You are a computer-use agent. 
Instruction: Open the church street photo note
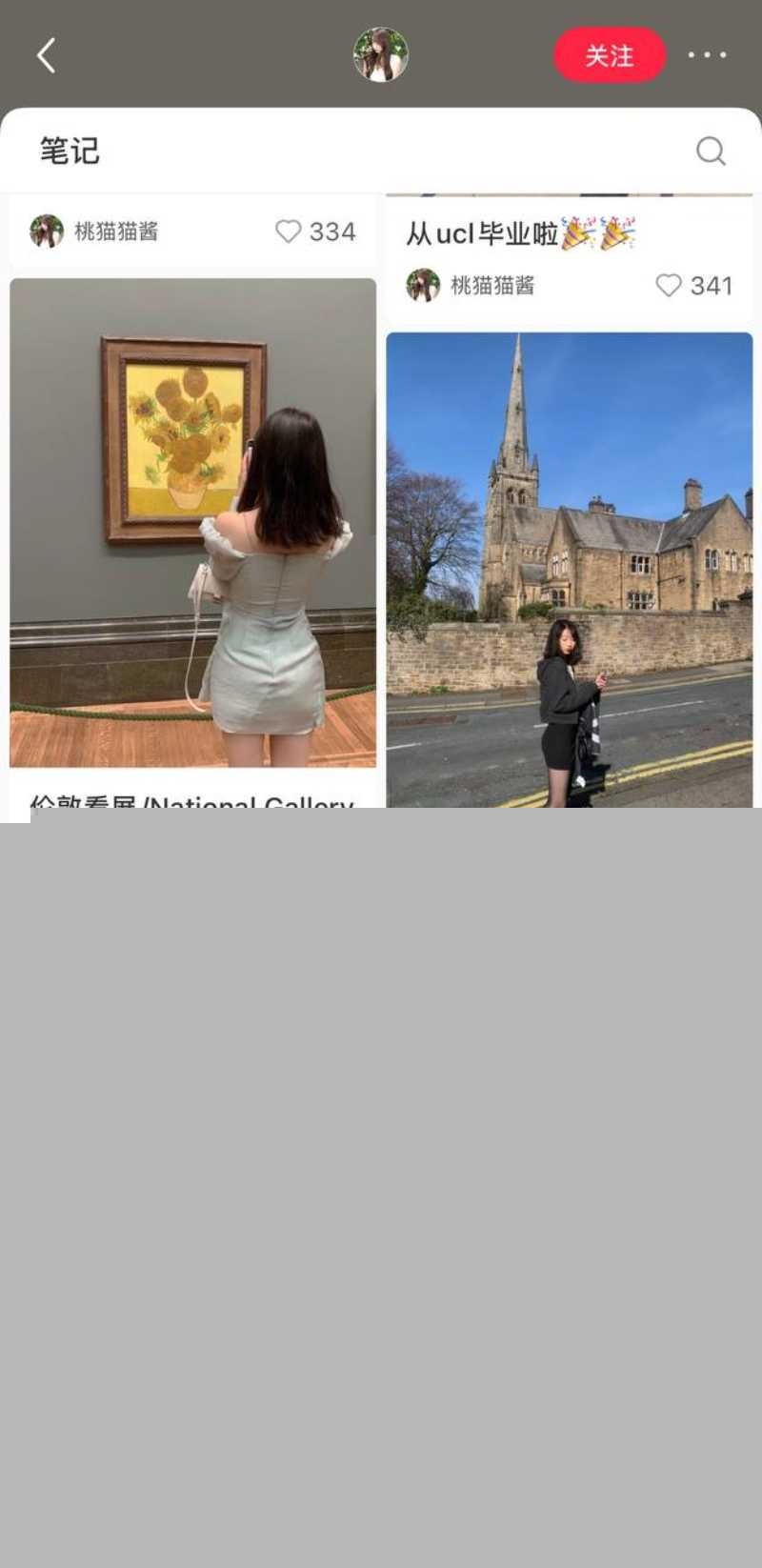click(x=569, y=570)
